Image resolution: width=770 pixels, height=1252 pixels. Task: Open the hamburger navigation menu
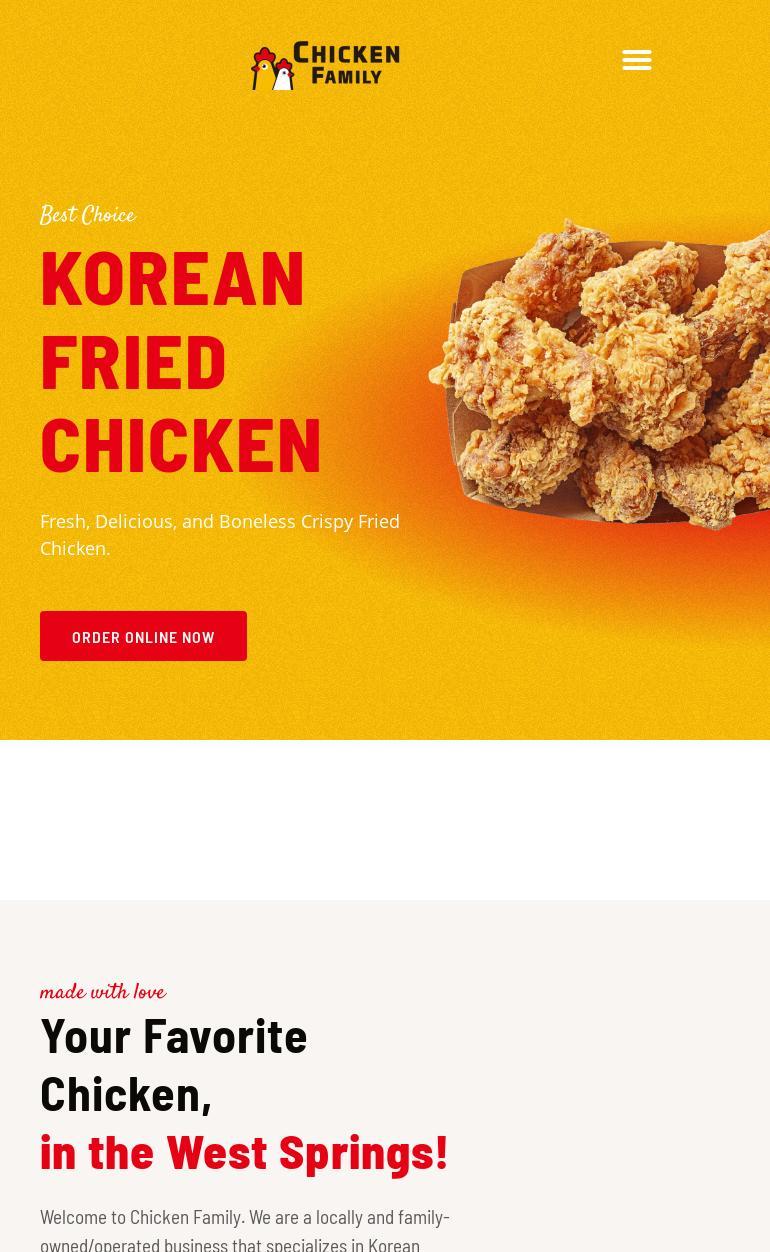pos(636,60)
